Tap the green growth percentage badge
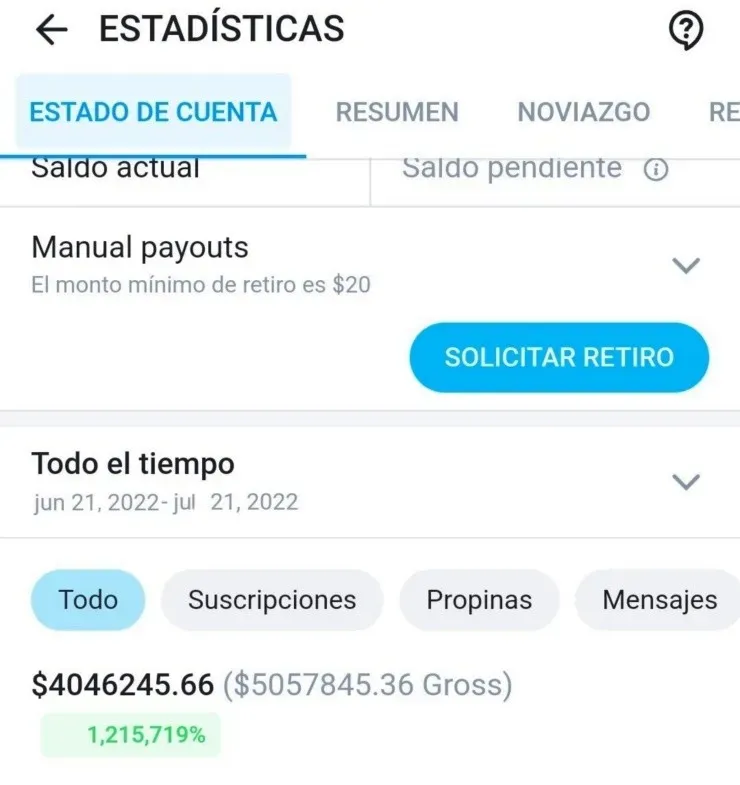Image resolution: width=740 pixels, height=785 pixels. tap(129, 734)
